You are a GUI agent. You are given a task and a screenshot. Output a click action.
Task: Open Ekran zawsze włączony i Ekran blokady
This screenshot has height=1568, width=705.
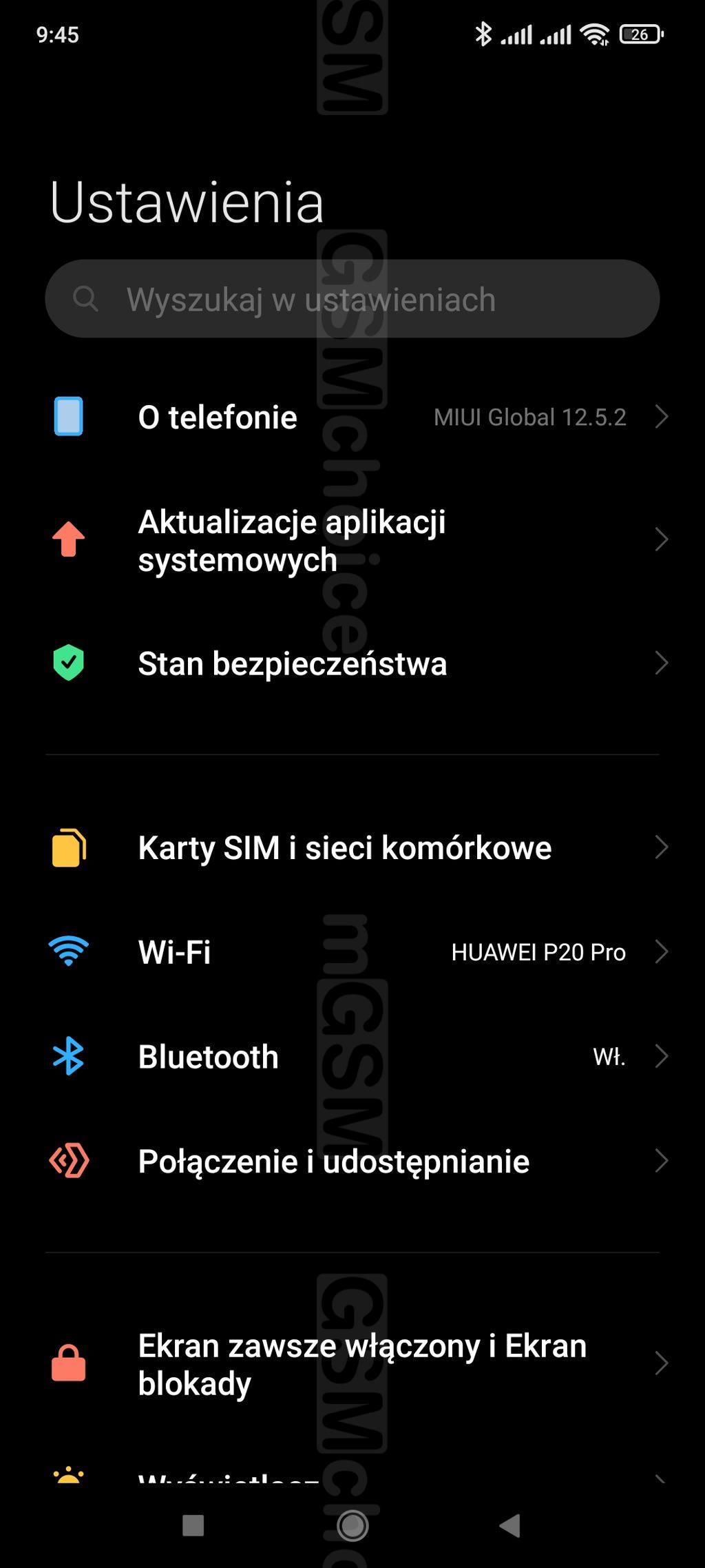[x=352, y=1364]
